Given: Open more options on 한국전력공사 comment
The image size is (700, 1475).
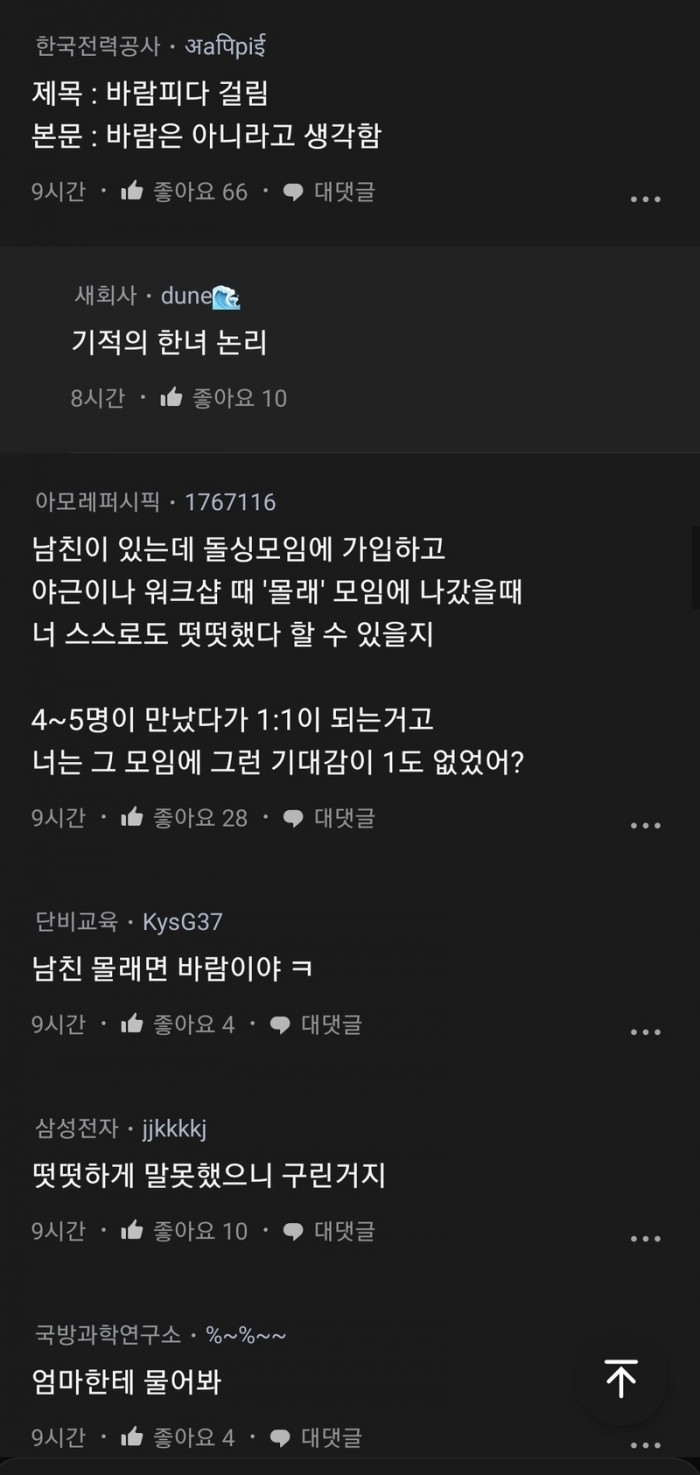Looking at the screenshot, I should (645, 199).
